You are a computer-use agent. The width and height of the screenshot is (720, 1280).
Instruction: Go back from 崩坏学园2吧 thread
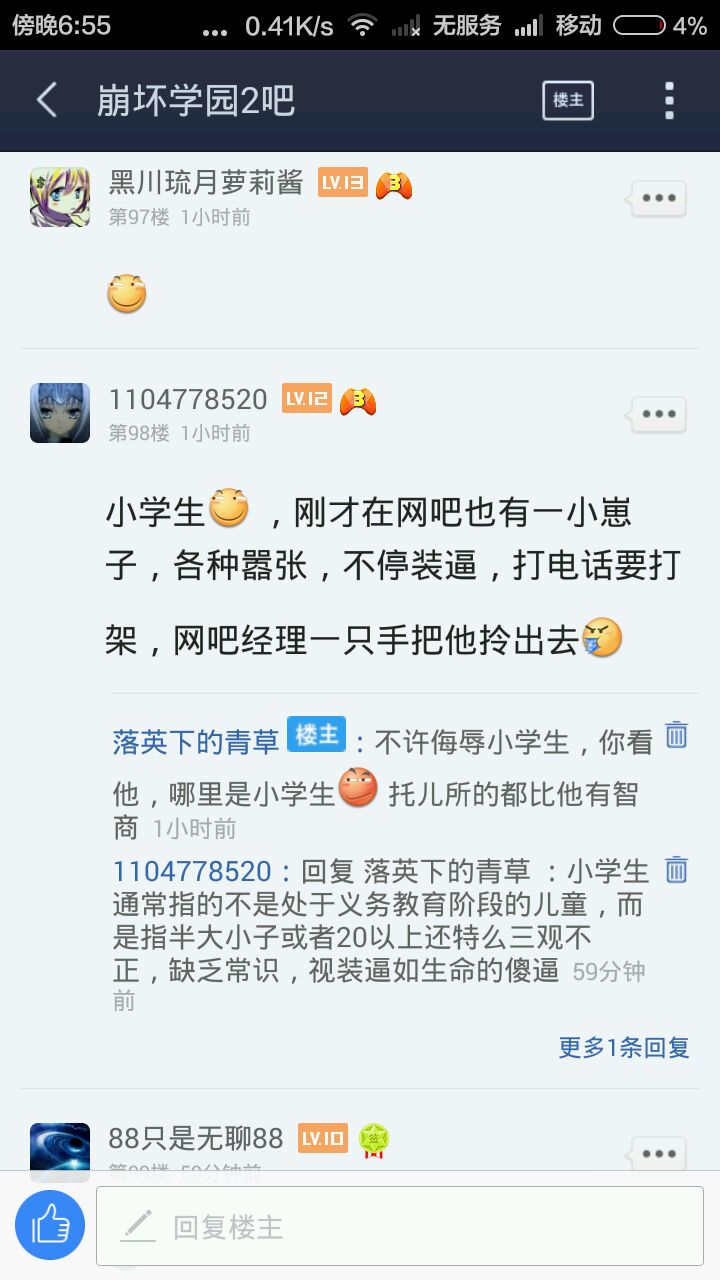[46, 100]
